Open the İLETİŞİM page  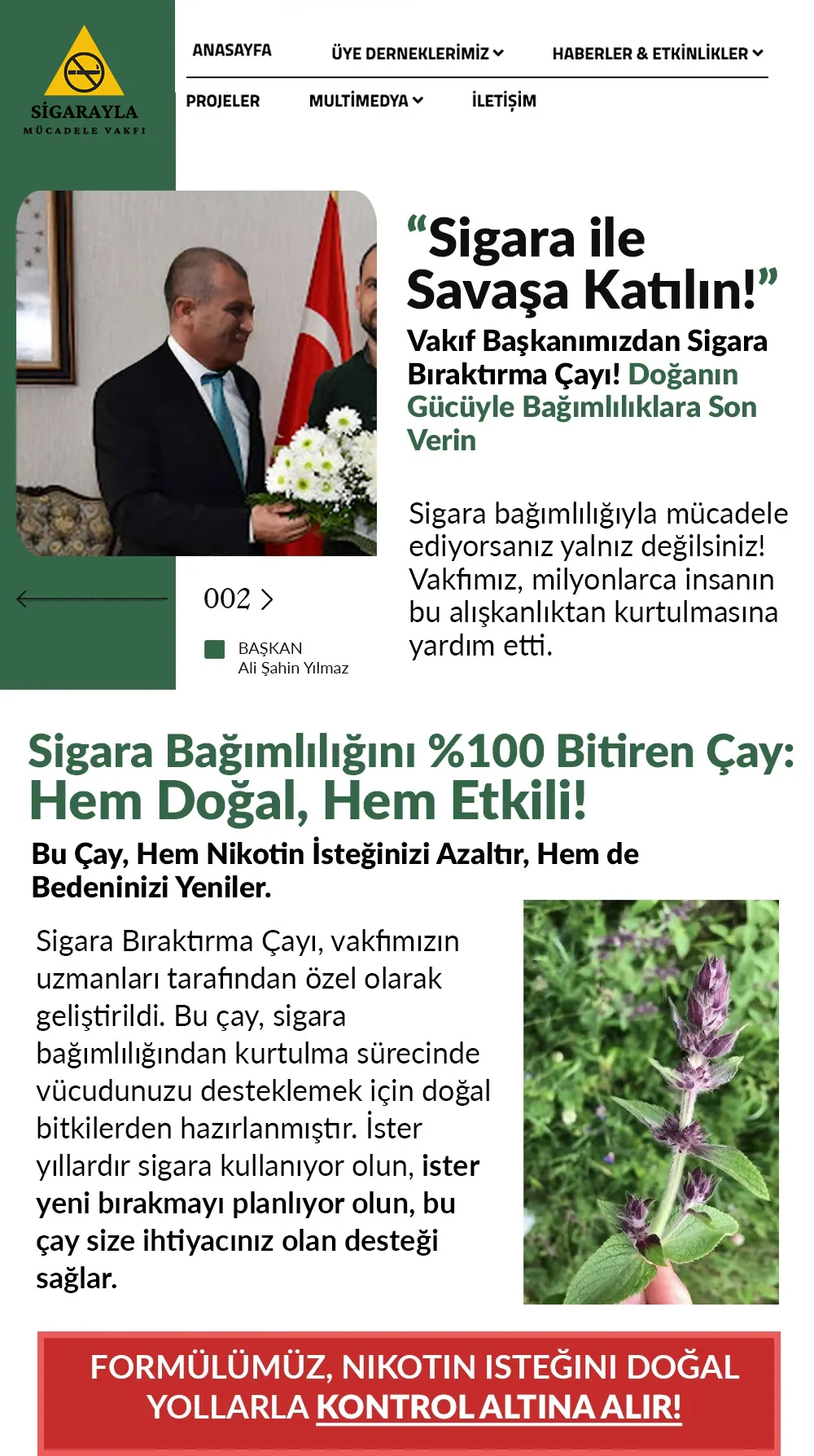(504, 101)
